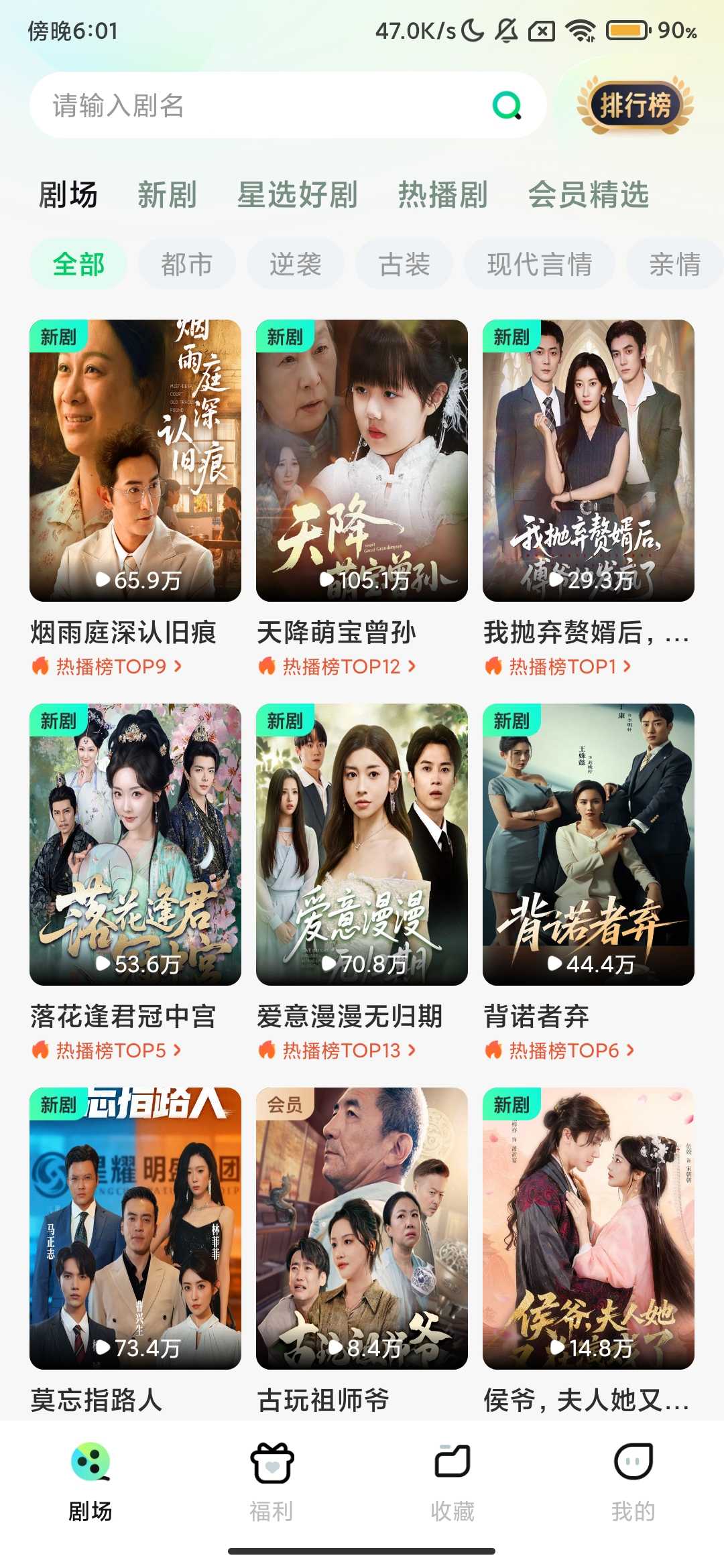Switch to the 新剧 top tab
Screen dimensions: 724x1568
tap(167, 195)
